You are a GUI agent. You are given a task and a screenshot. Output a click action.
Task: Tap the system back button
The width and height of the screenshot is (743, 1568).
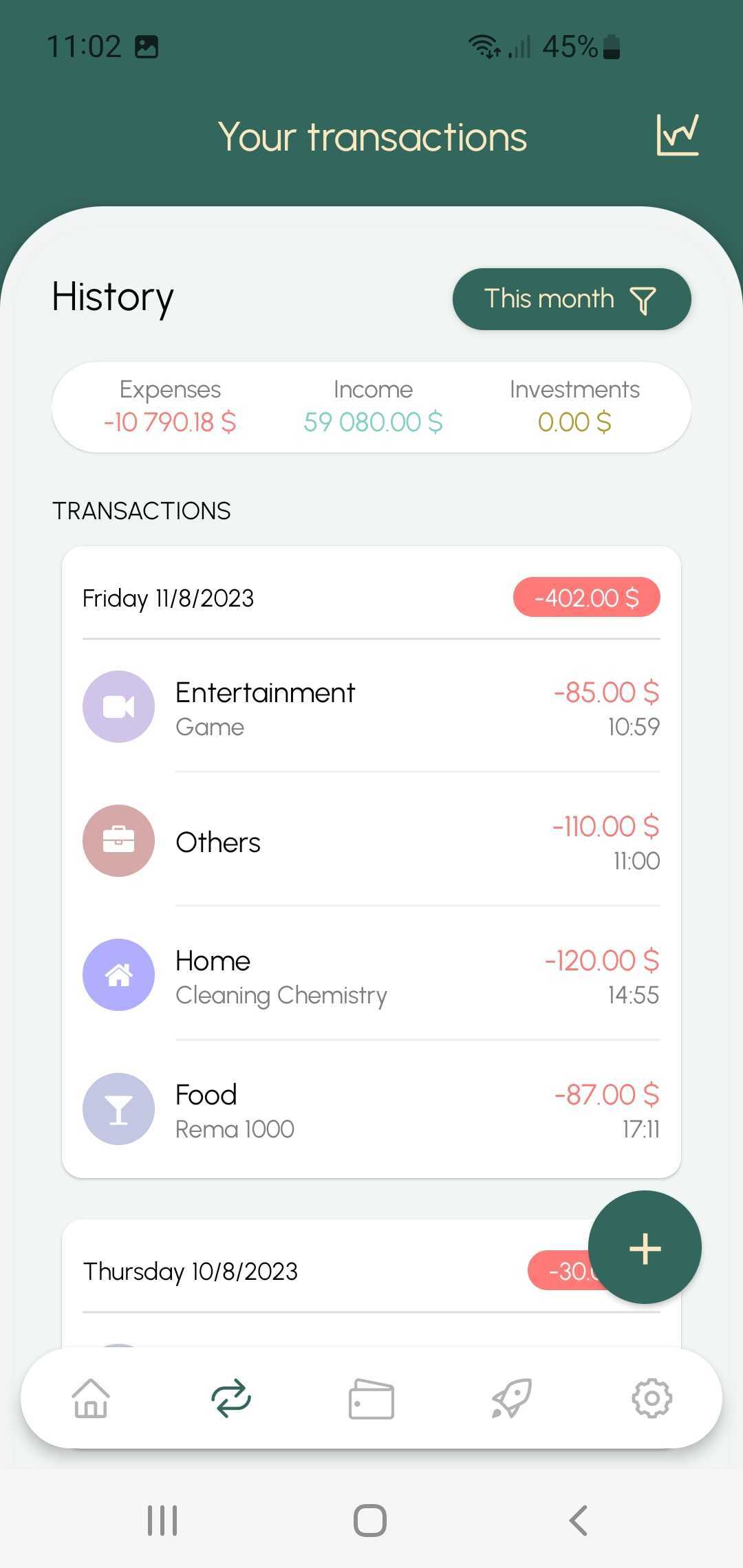pyautogui.click(x=579, y=1521)
